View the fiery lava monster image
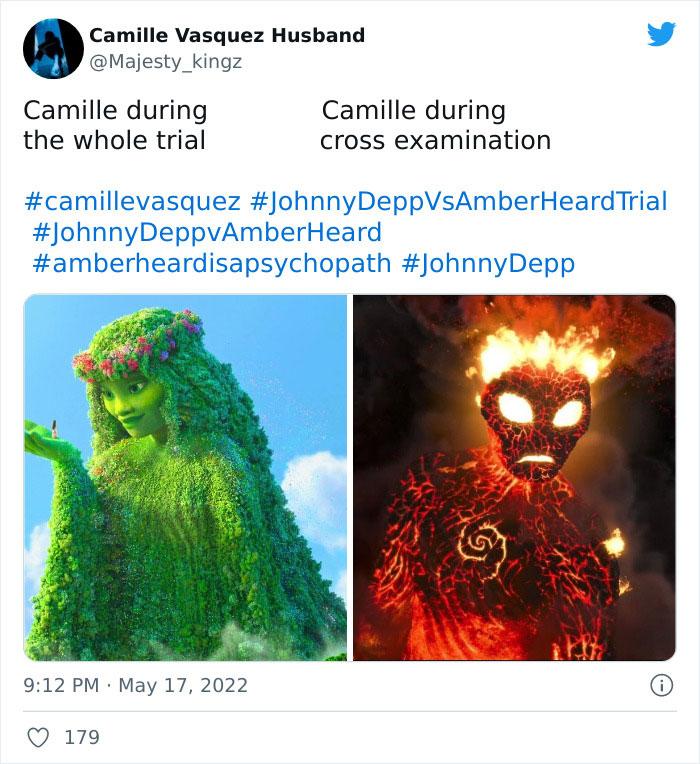Screen dimensions: 700x764 514,477
